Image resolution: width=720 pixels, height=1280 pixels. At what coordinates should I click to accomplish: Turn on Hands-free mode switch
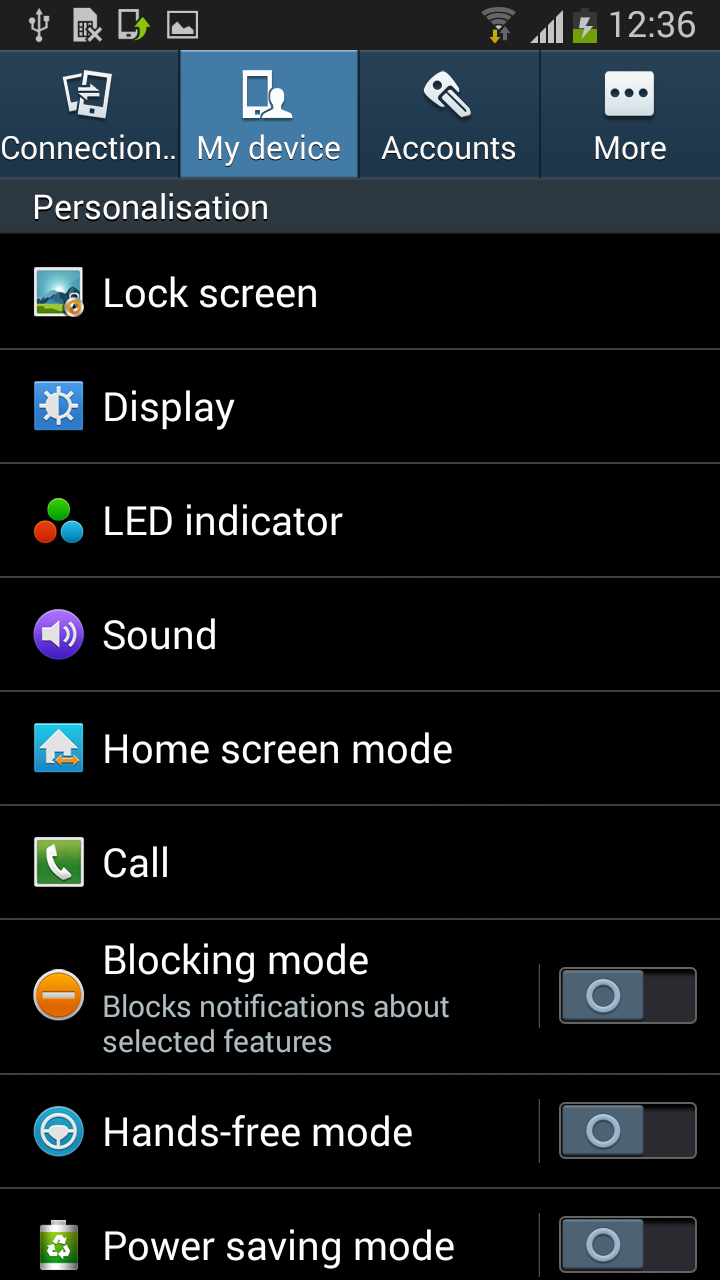[627, 1131]
